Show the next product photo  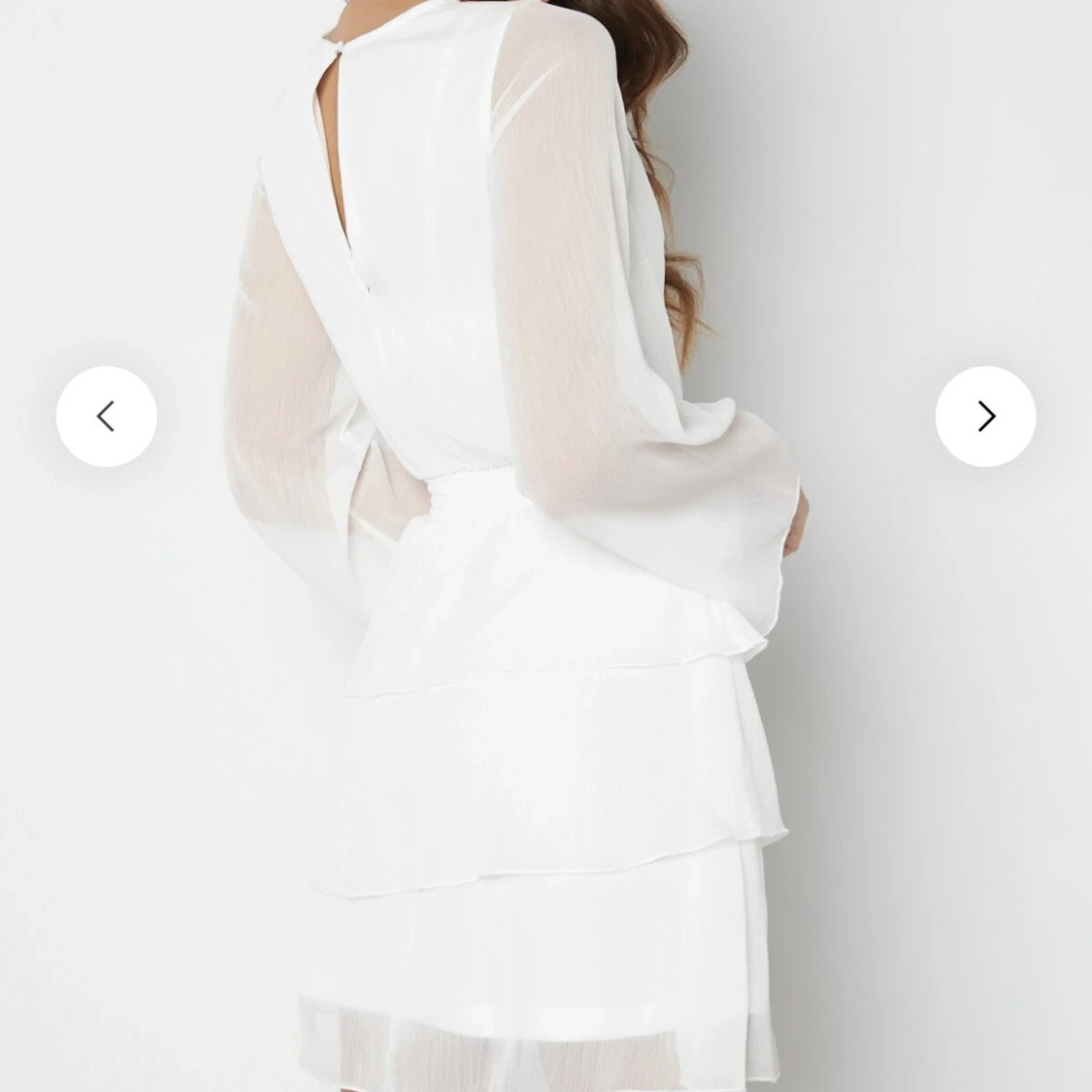click(x=985, y=416)
